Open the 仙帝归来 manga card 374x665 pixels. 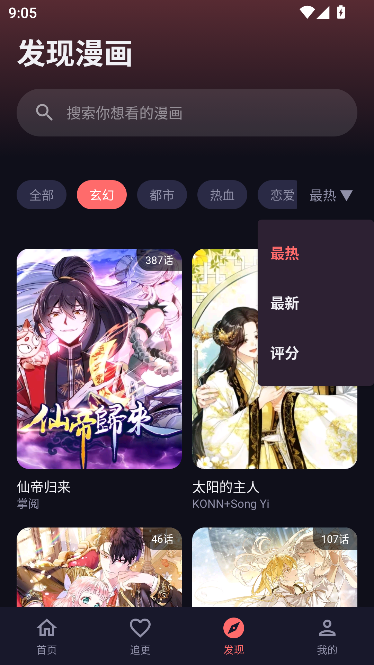100,379
